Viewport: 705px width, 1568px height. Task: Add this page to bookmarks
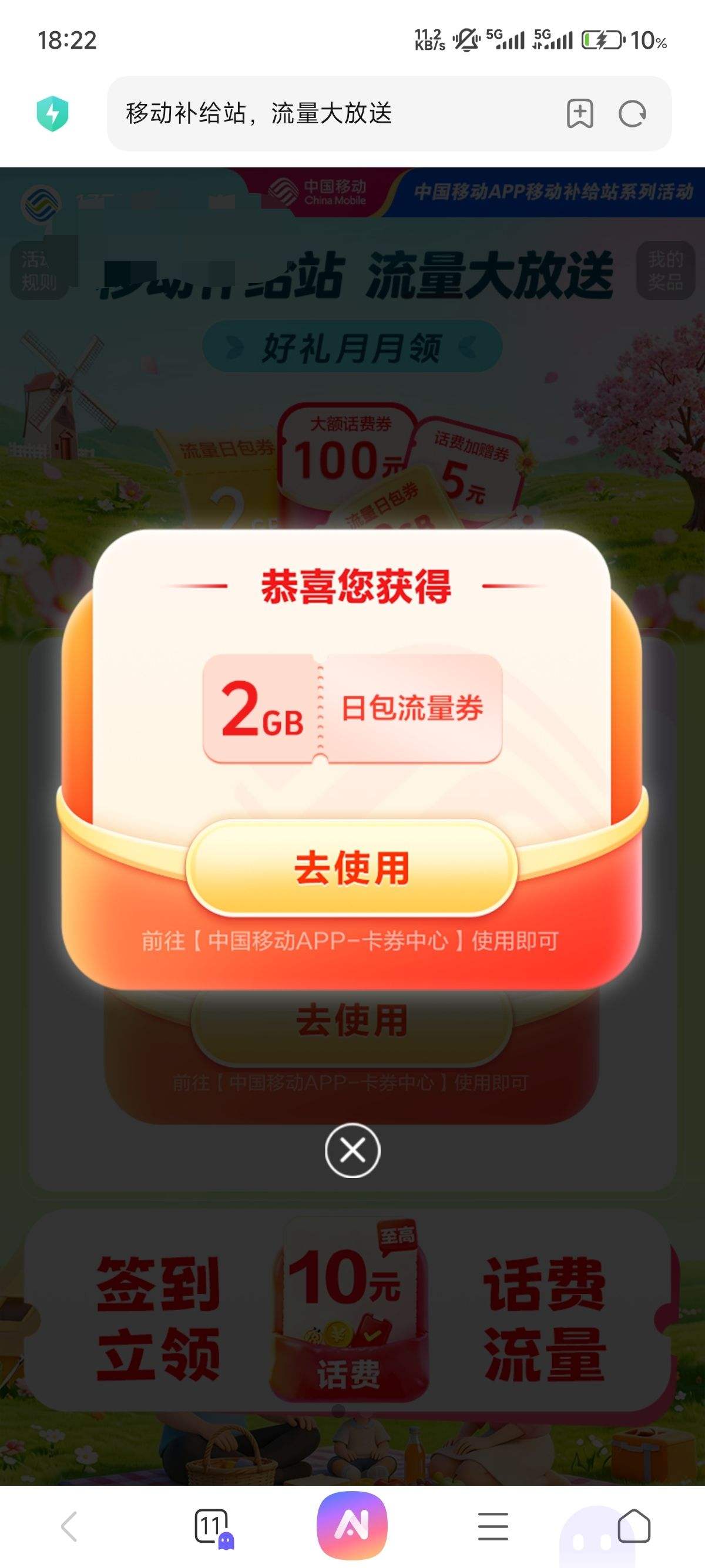point(580,114)
